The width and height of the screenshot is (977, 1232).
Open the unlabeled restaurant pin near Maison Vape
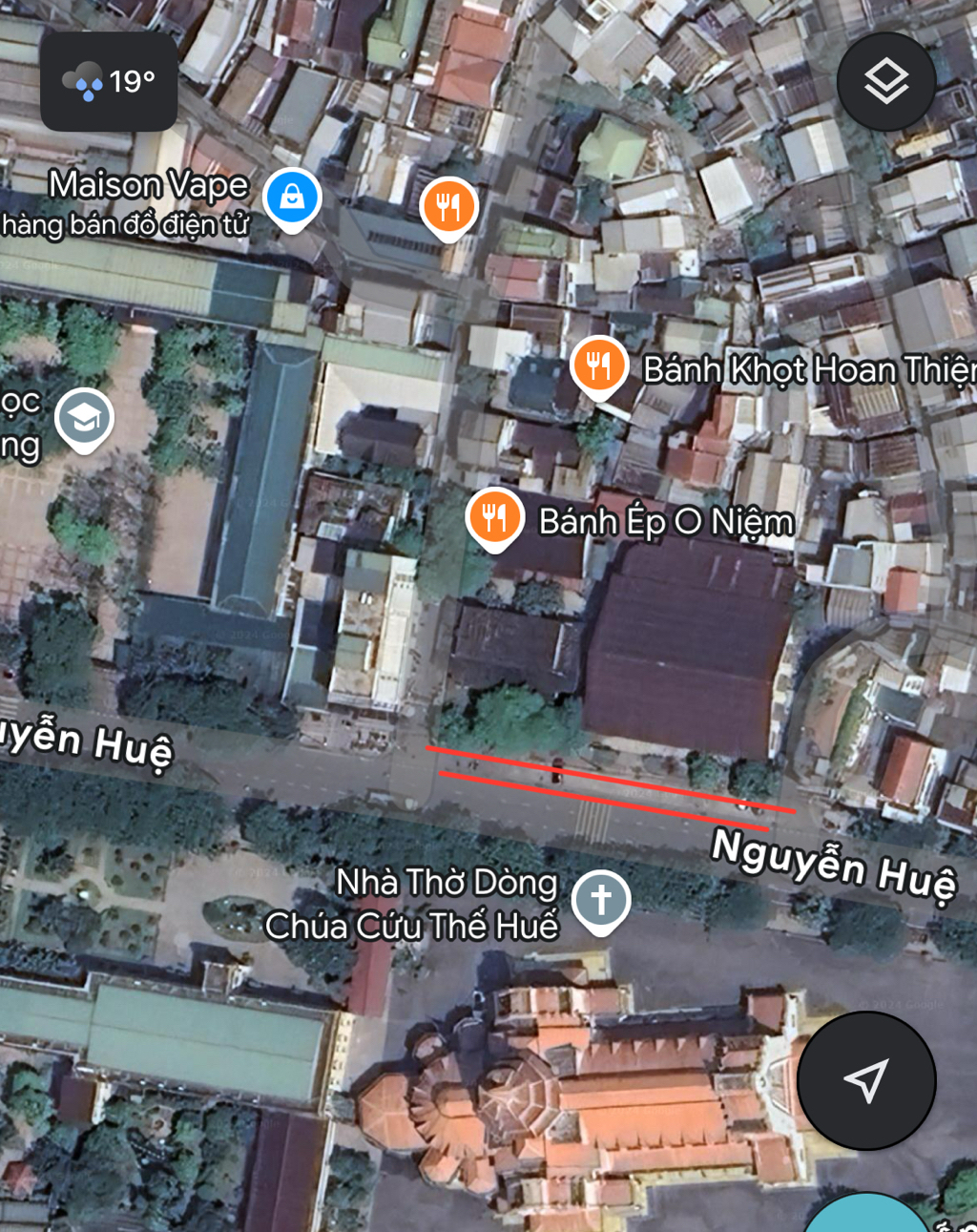pos(448,205)
